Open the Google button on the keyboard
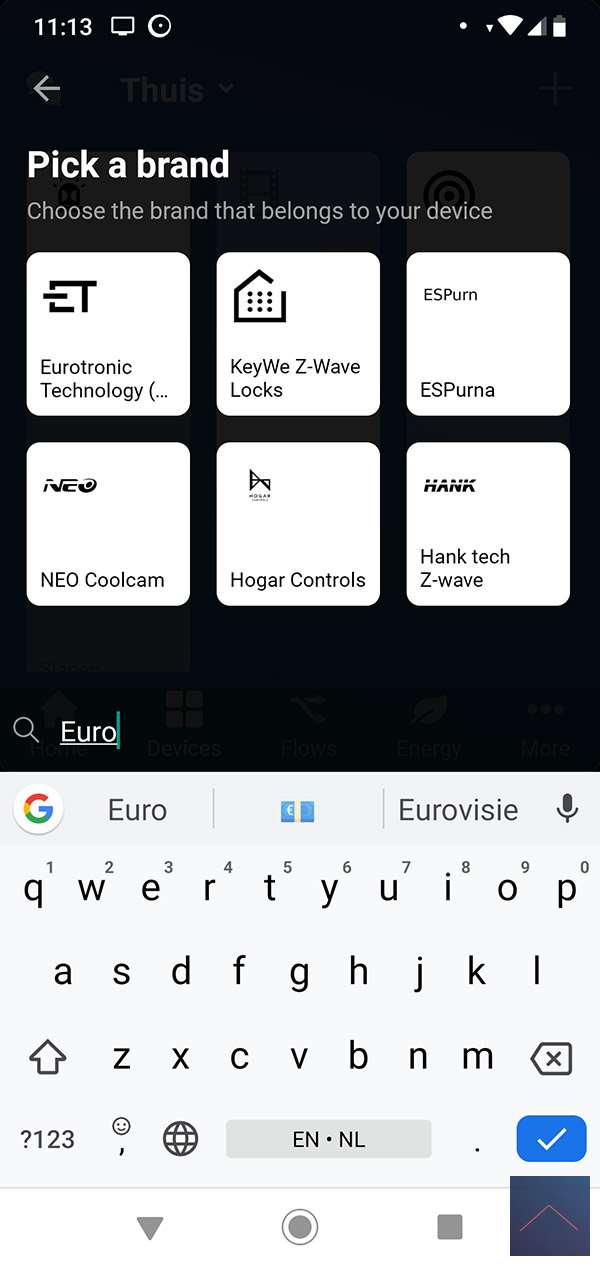Screen dimensions: 600x1267 tap(38, 809)
